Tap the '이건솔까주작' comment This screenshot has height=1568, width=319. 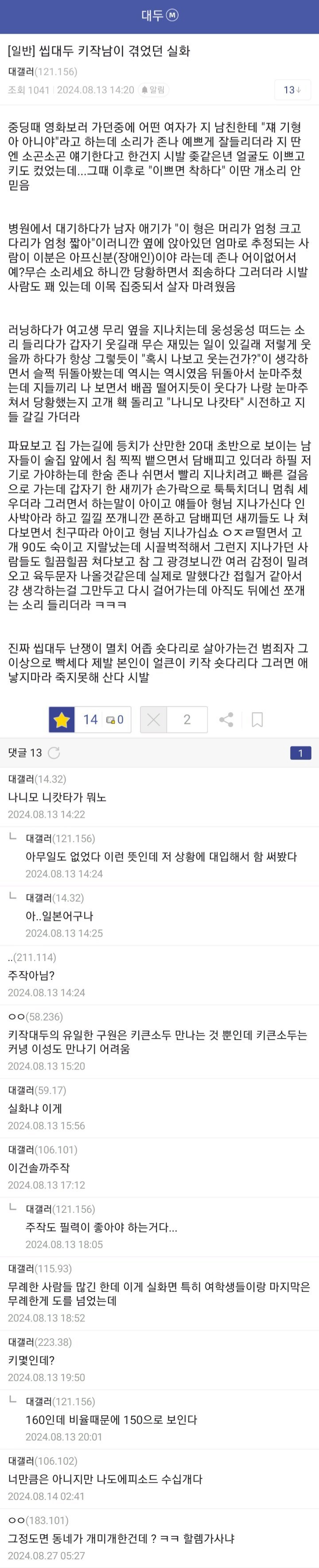(39, 1168)
